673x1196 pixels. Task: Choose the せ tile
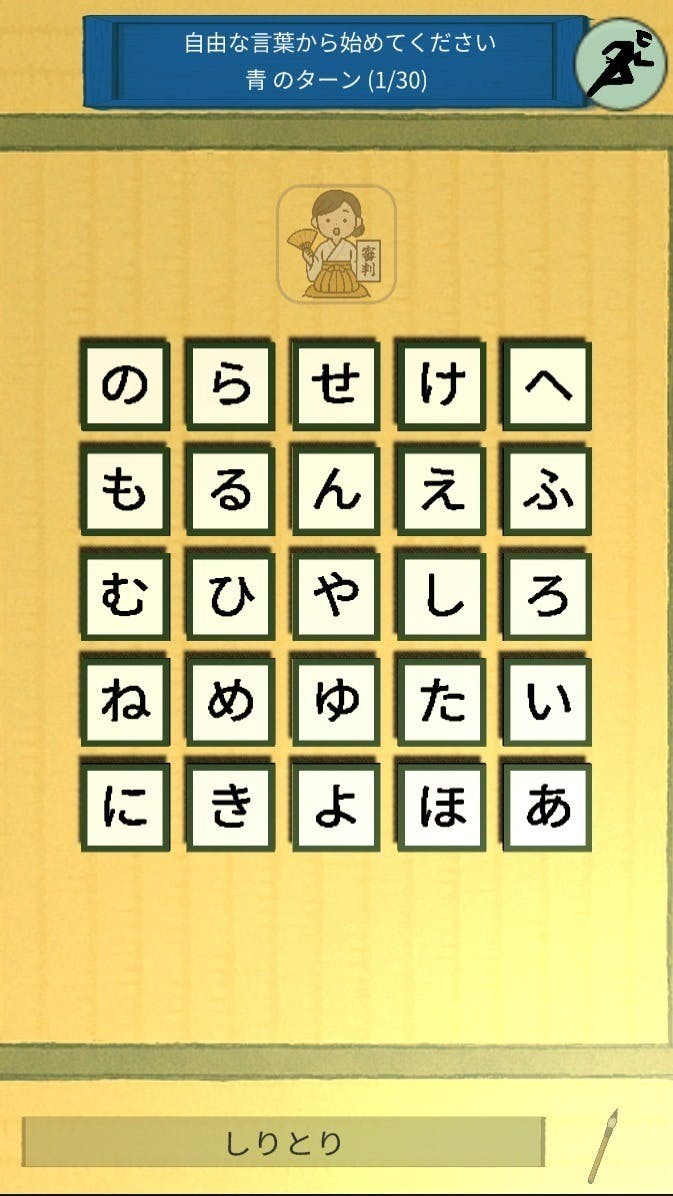point(336,385)
